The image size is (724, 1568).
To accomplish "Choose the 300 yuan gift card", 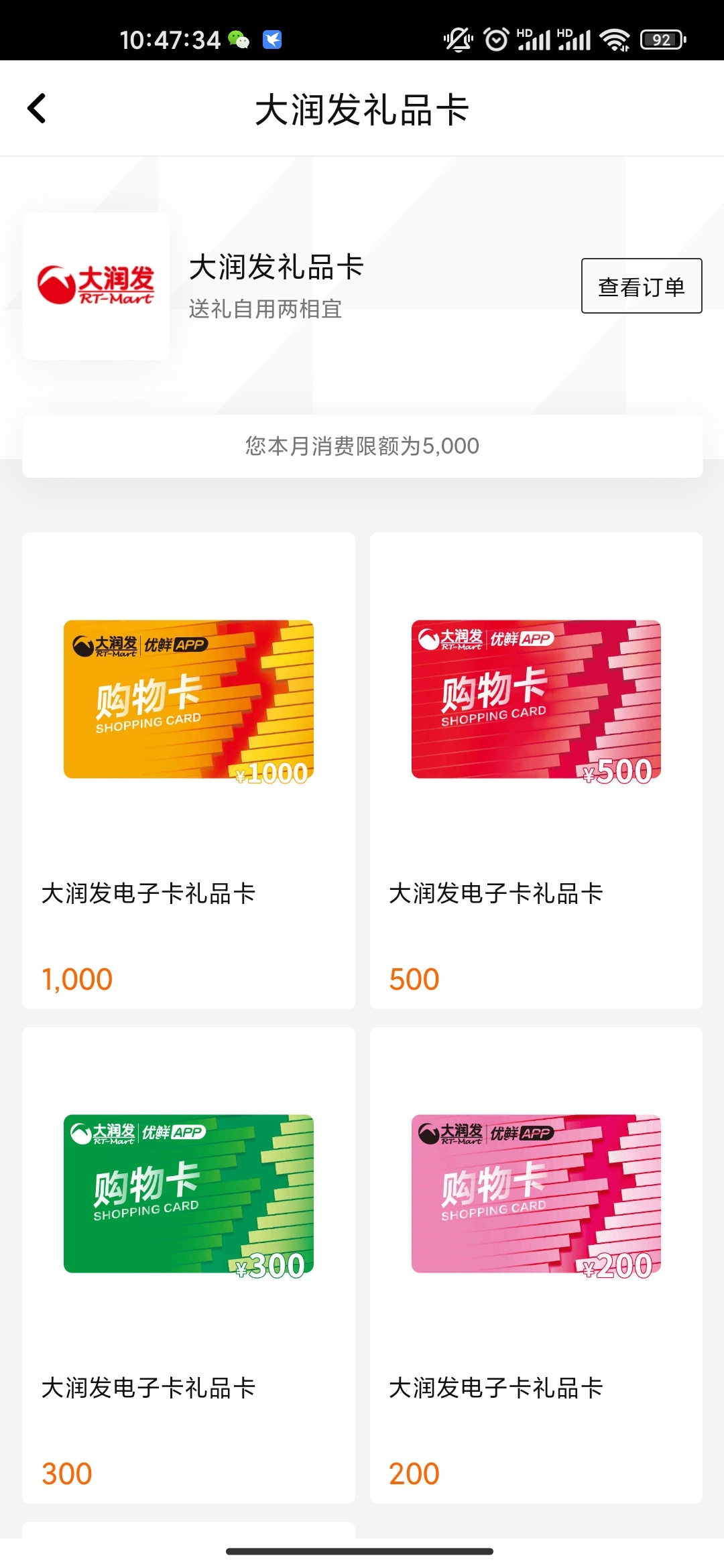I will [x=188, y=1265].
